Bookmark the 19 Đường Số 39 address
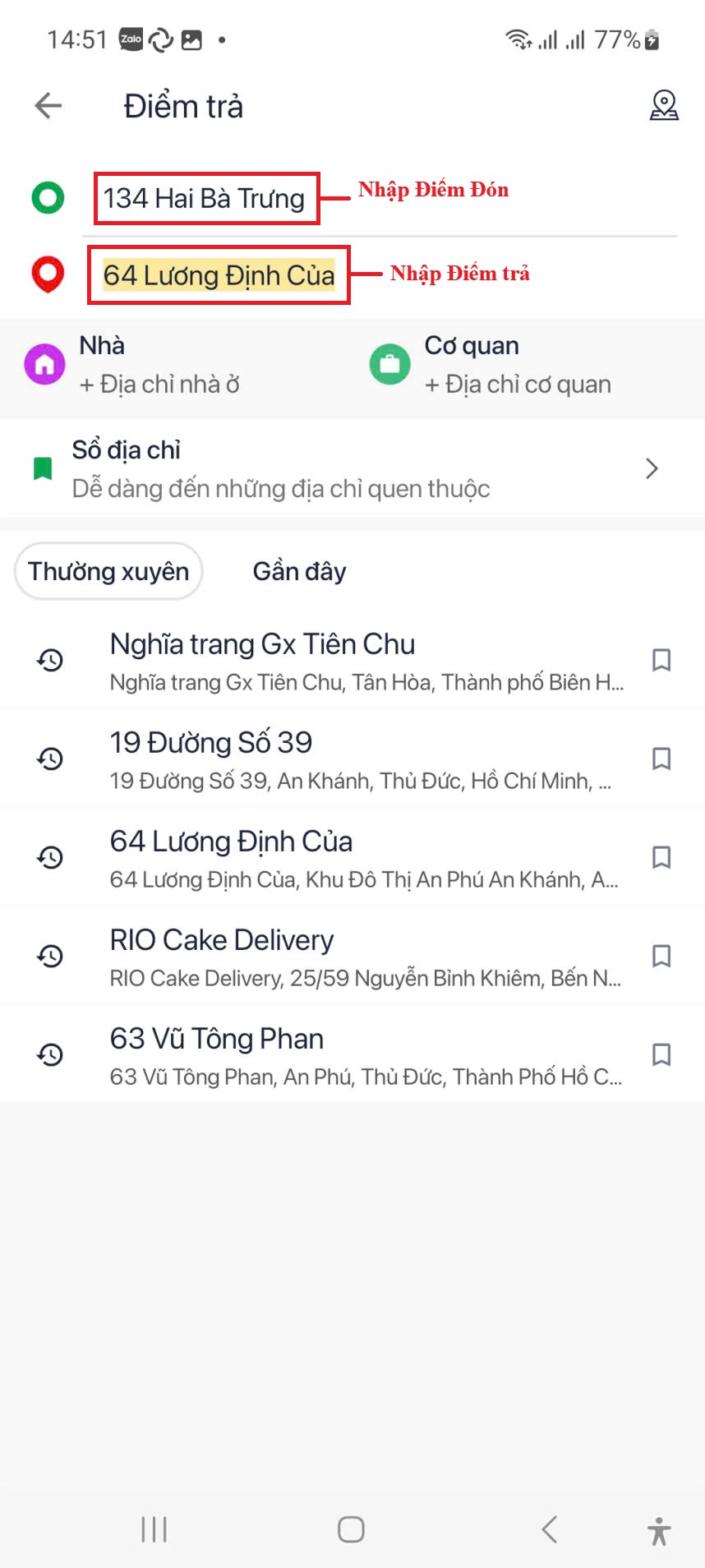 (x=661, y=759)
